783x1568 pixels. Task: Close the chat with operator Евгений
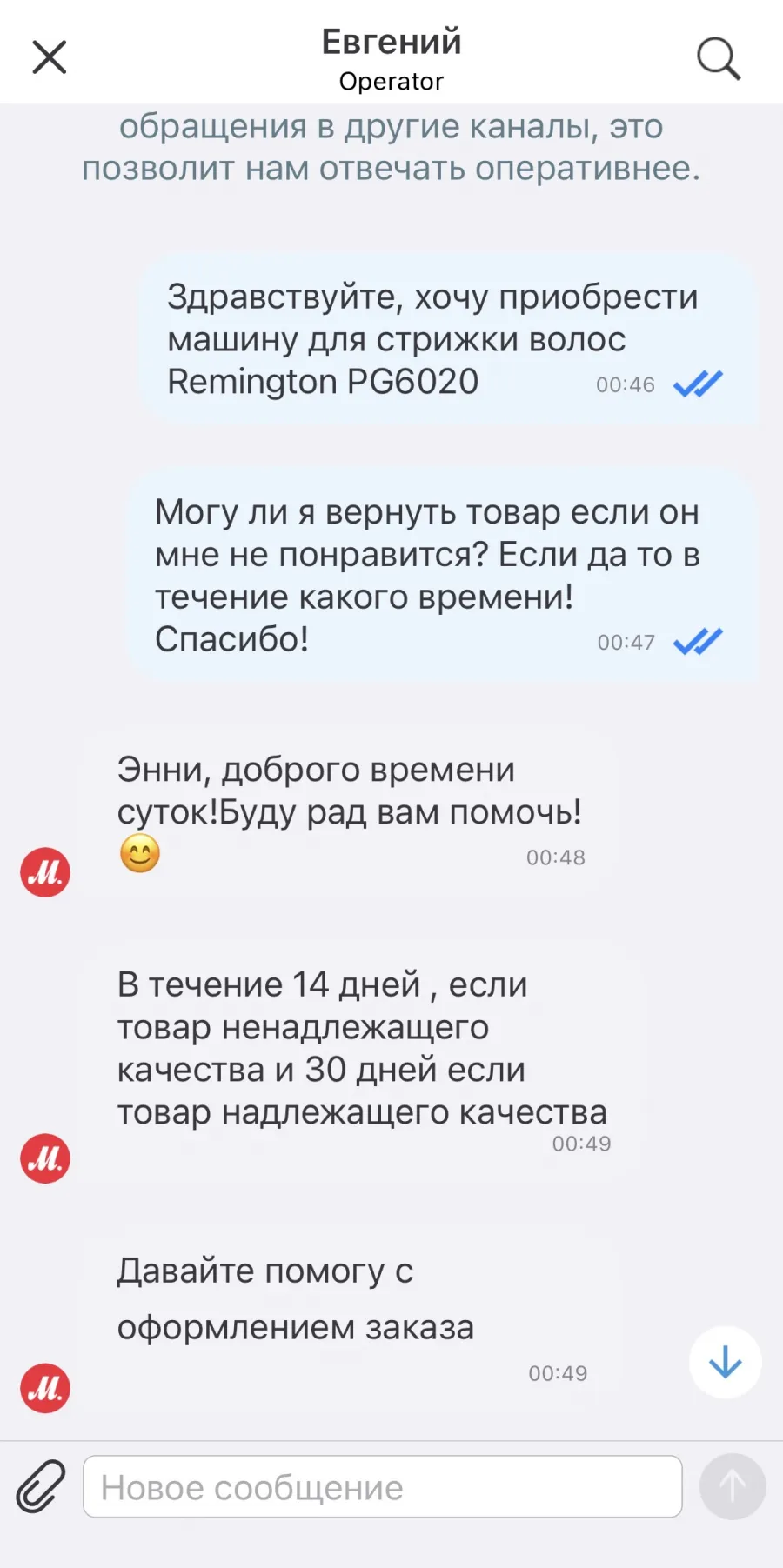[50, 57]
